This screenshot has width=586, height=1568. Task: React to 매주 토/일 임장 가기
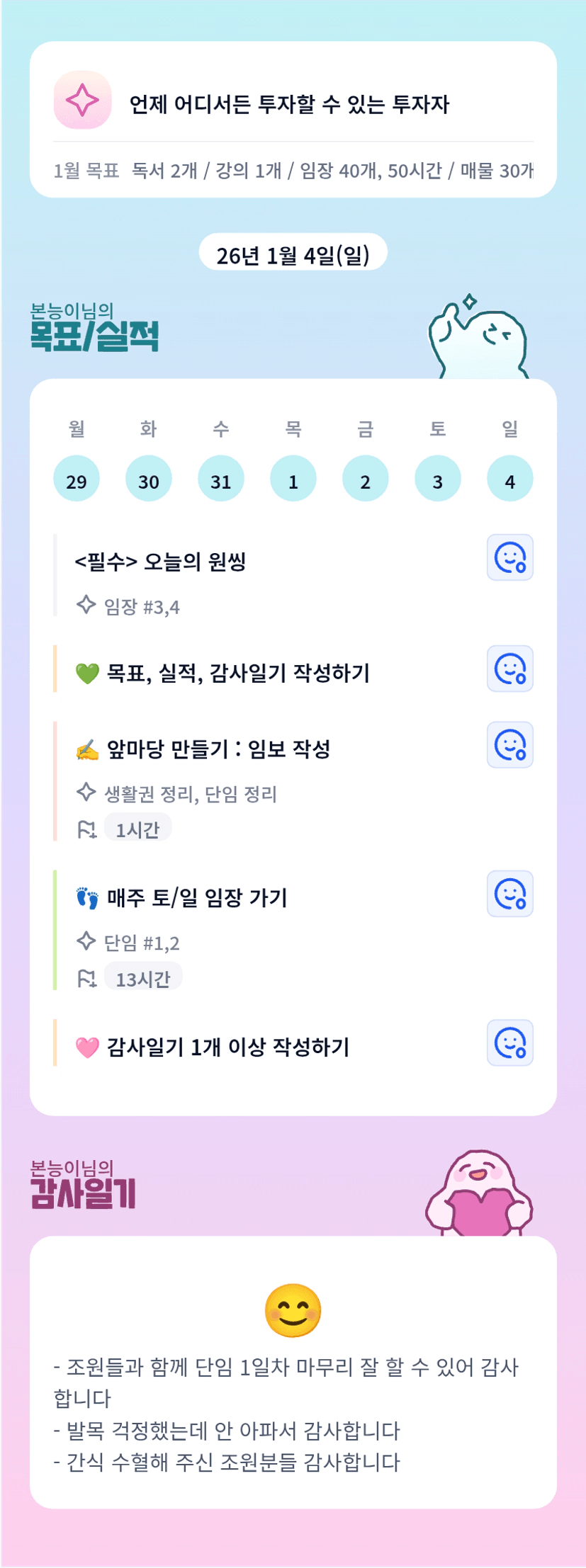[x=509, y=894]
